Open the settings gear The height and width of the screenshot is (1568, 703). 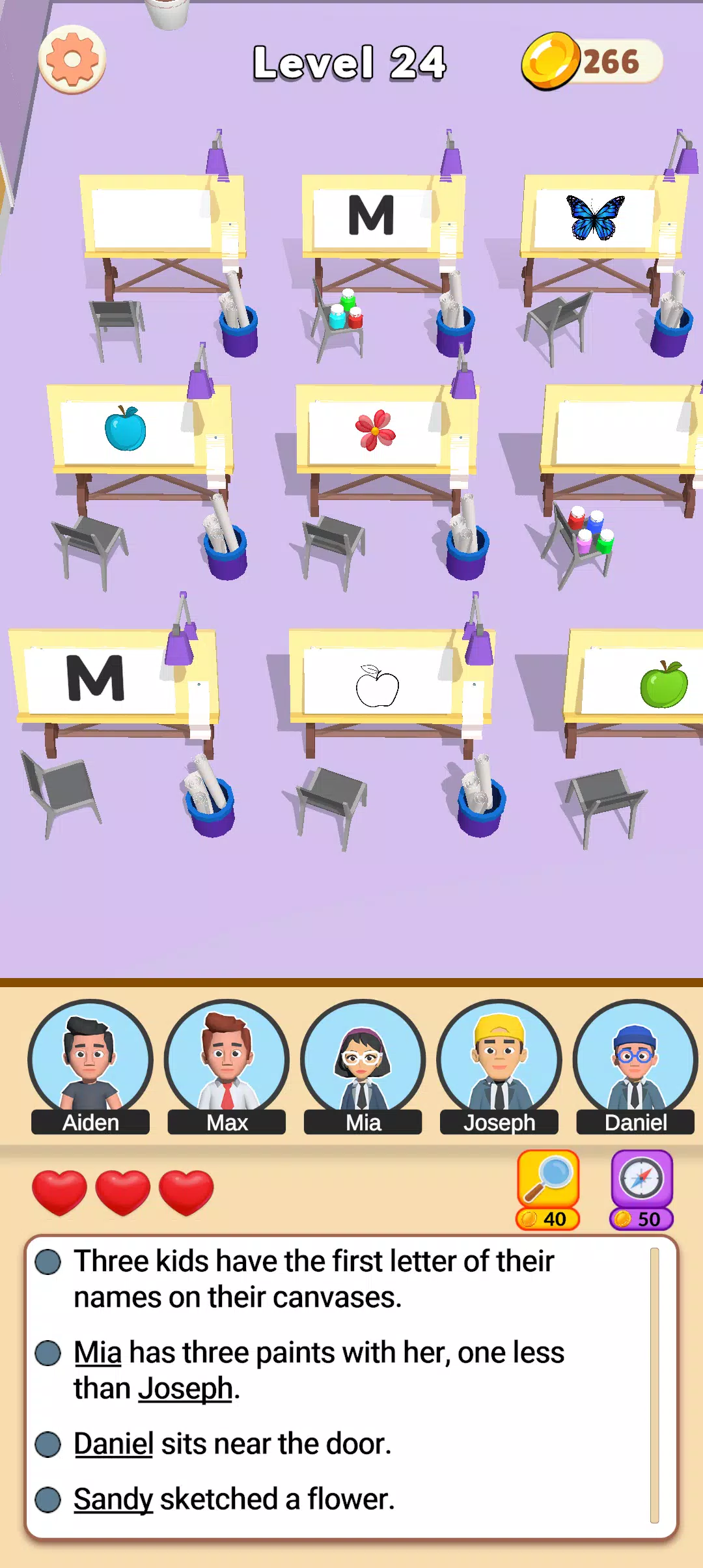pos(72,60)
